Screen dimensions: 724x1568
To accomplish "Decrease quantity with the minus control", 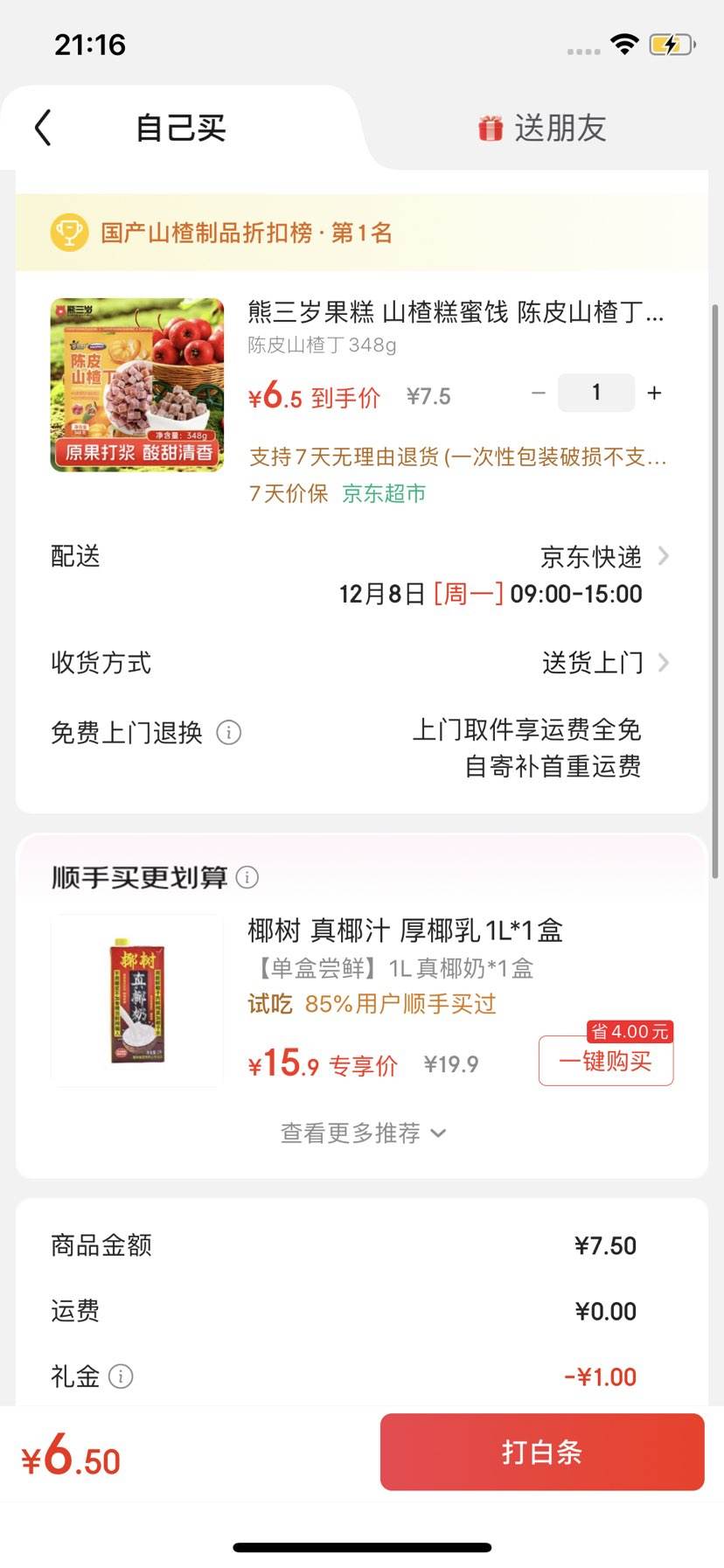I will point(538,393).
